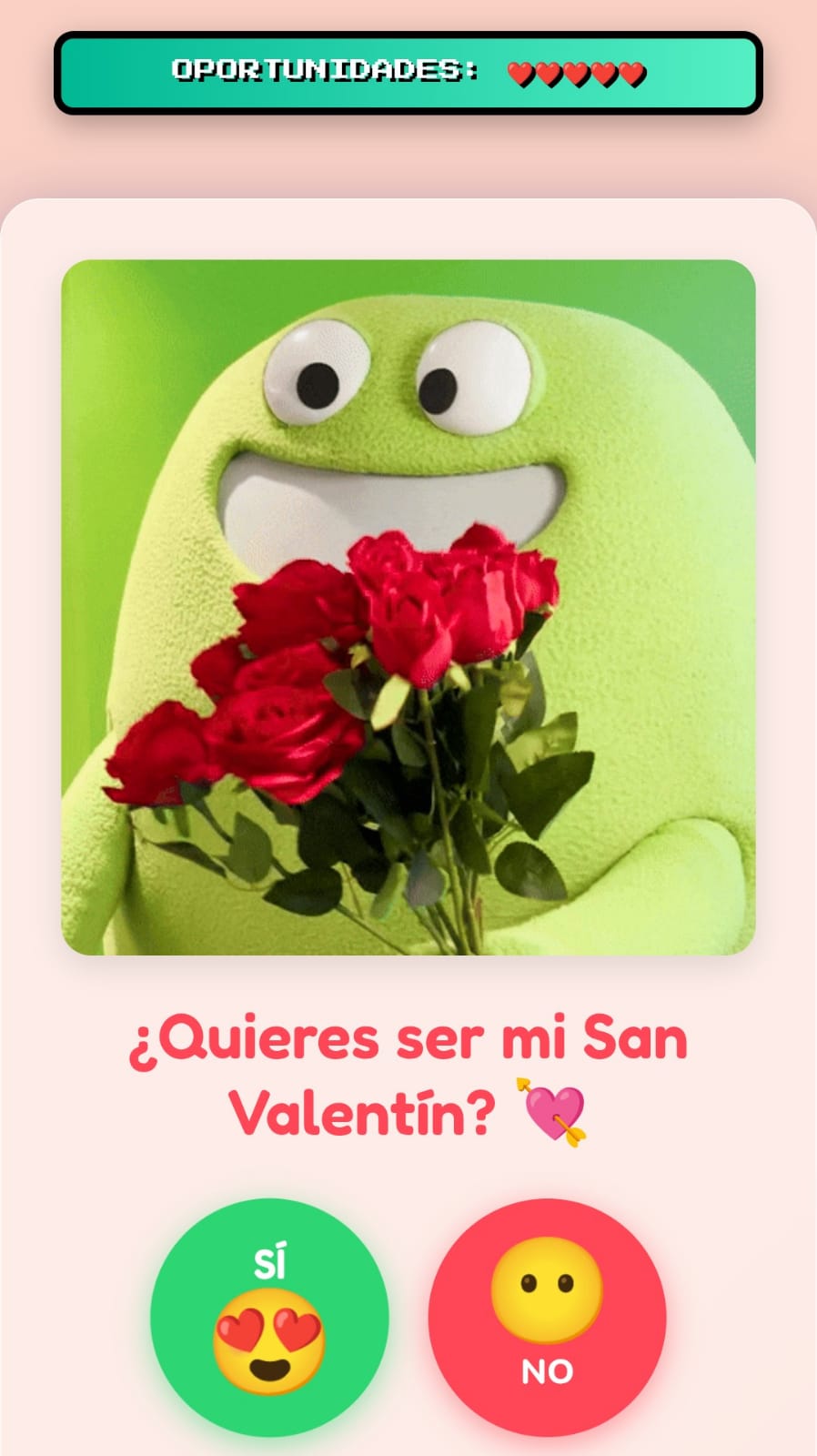The height and width of the screenshot is (1456, 817).
Task: Click the OPORTUNIDADES banner at the top
Action: [408, 73]
